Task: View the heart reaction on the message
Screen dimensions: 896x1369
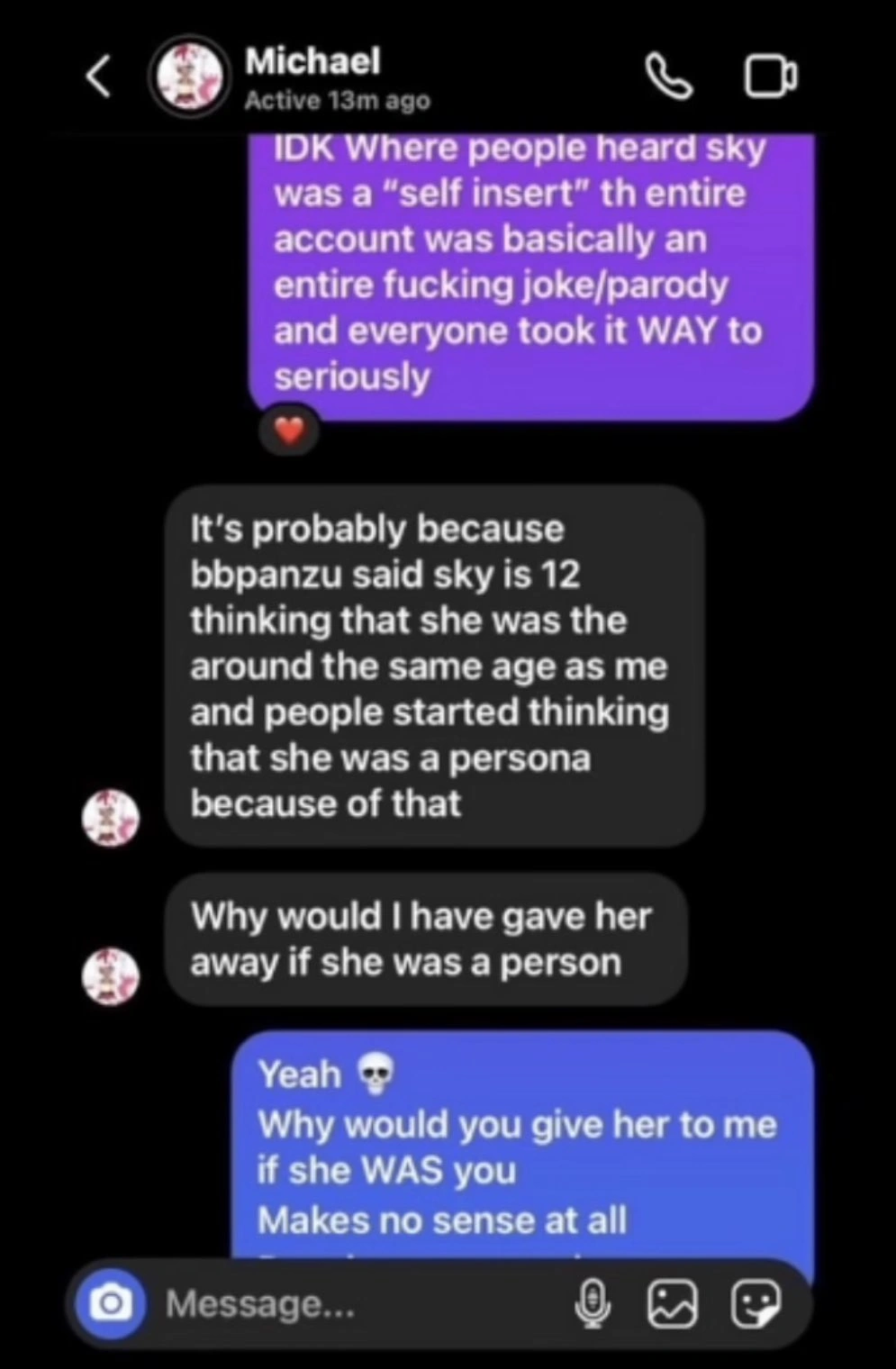Action: tap(288, 432)
